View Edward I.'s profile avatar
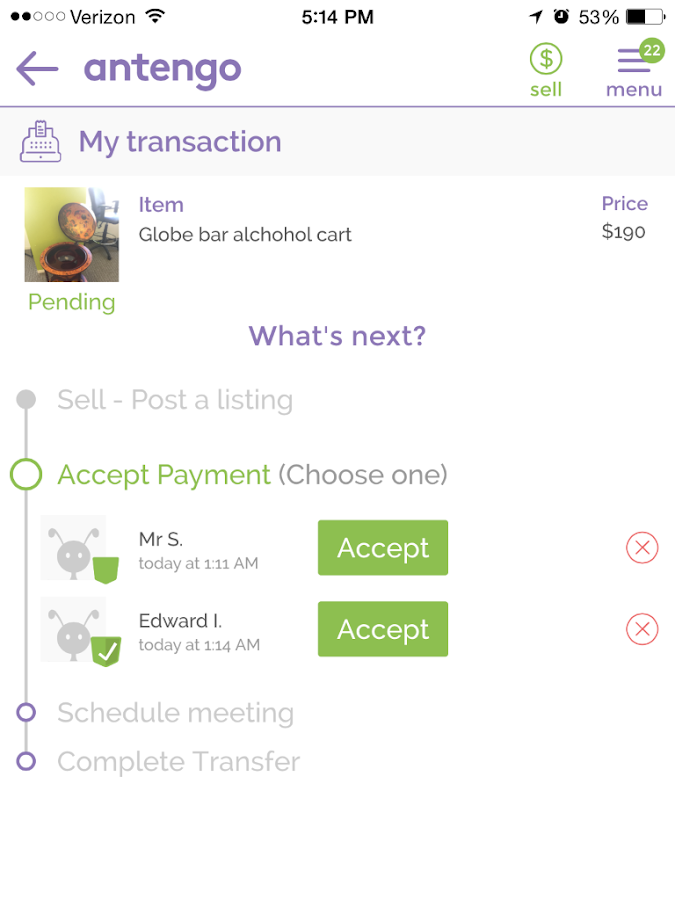675x900 pixels. point(73,629)
